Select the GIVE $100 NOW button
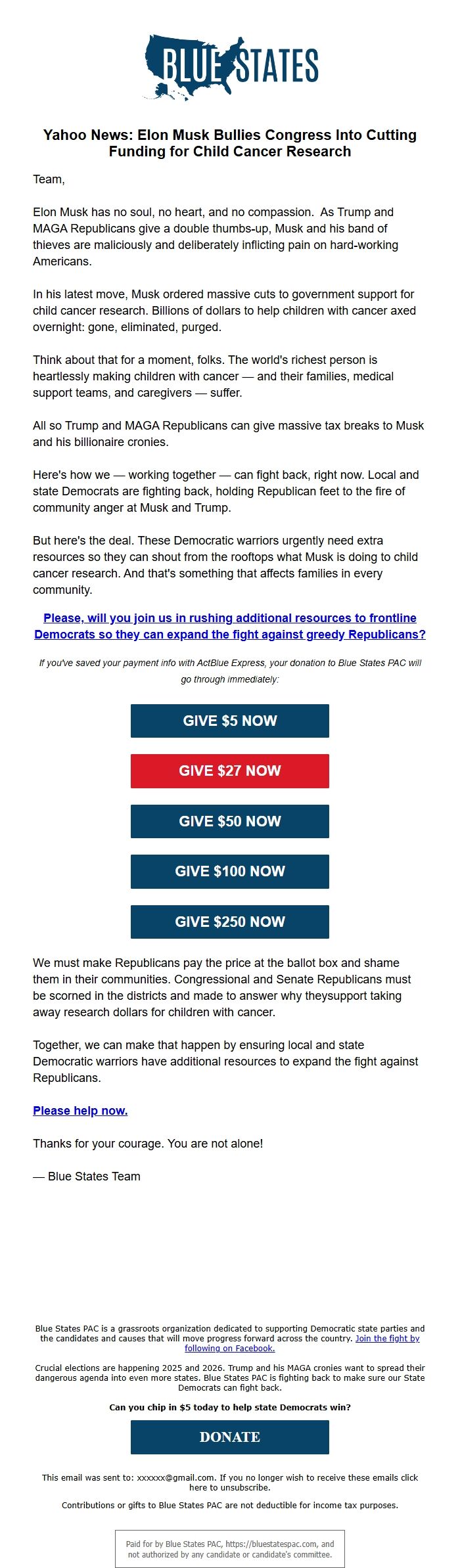 (x=229, y=871)
